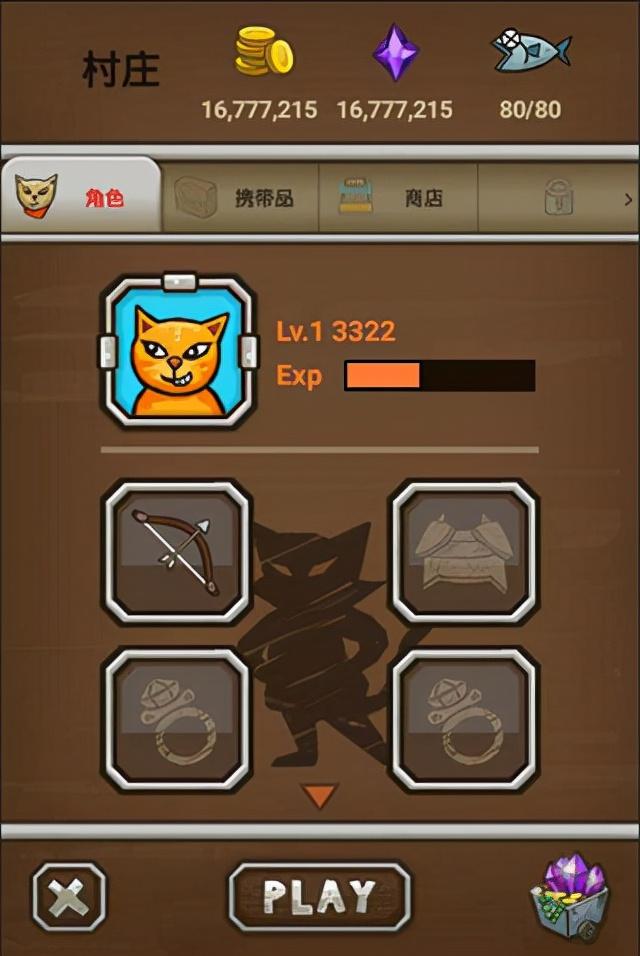Start the game with PLAY
640x956 pixels.
point(320,897)
